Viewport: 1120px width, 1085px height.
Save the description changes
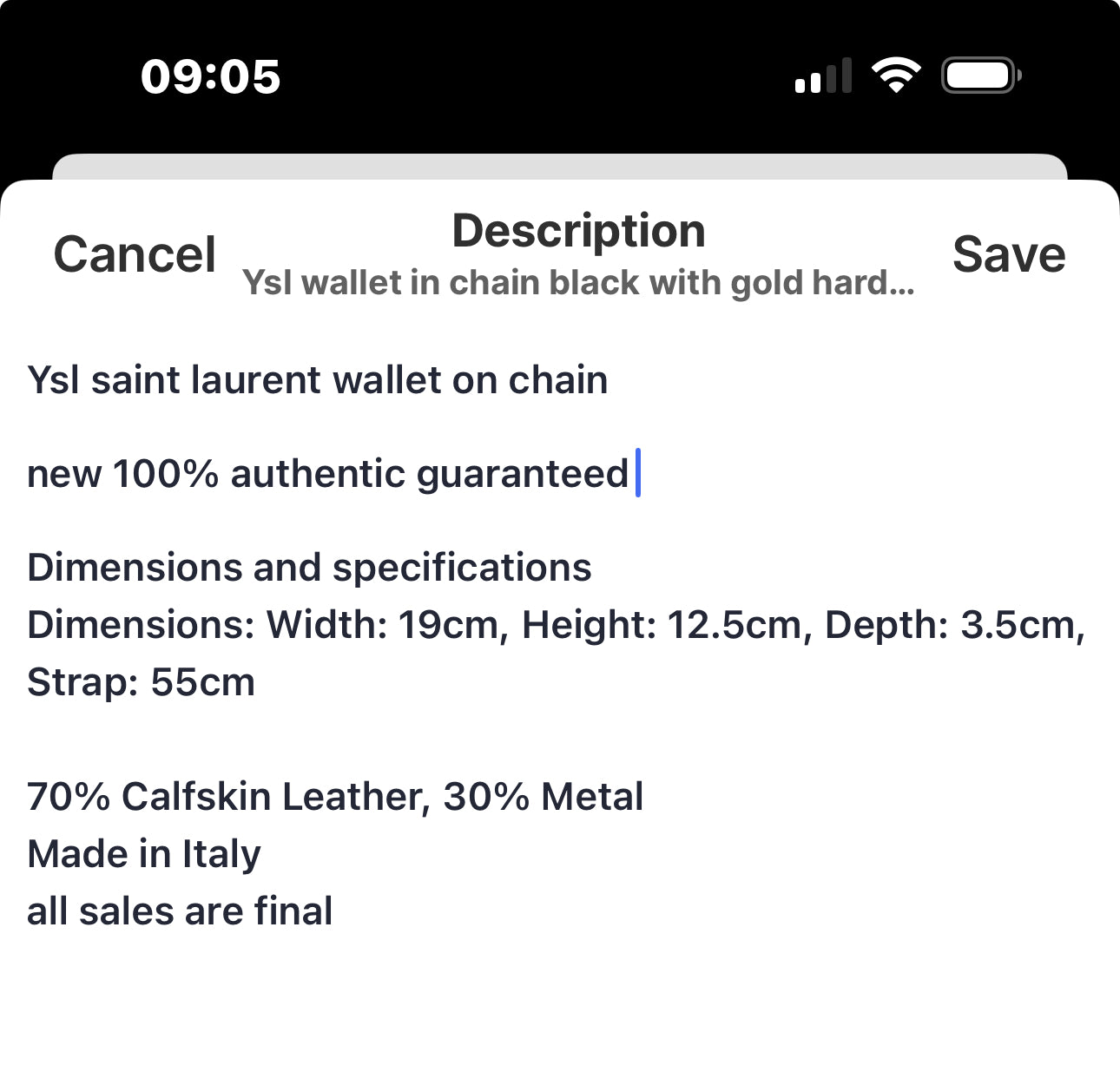1008,254
